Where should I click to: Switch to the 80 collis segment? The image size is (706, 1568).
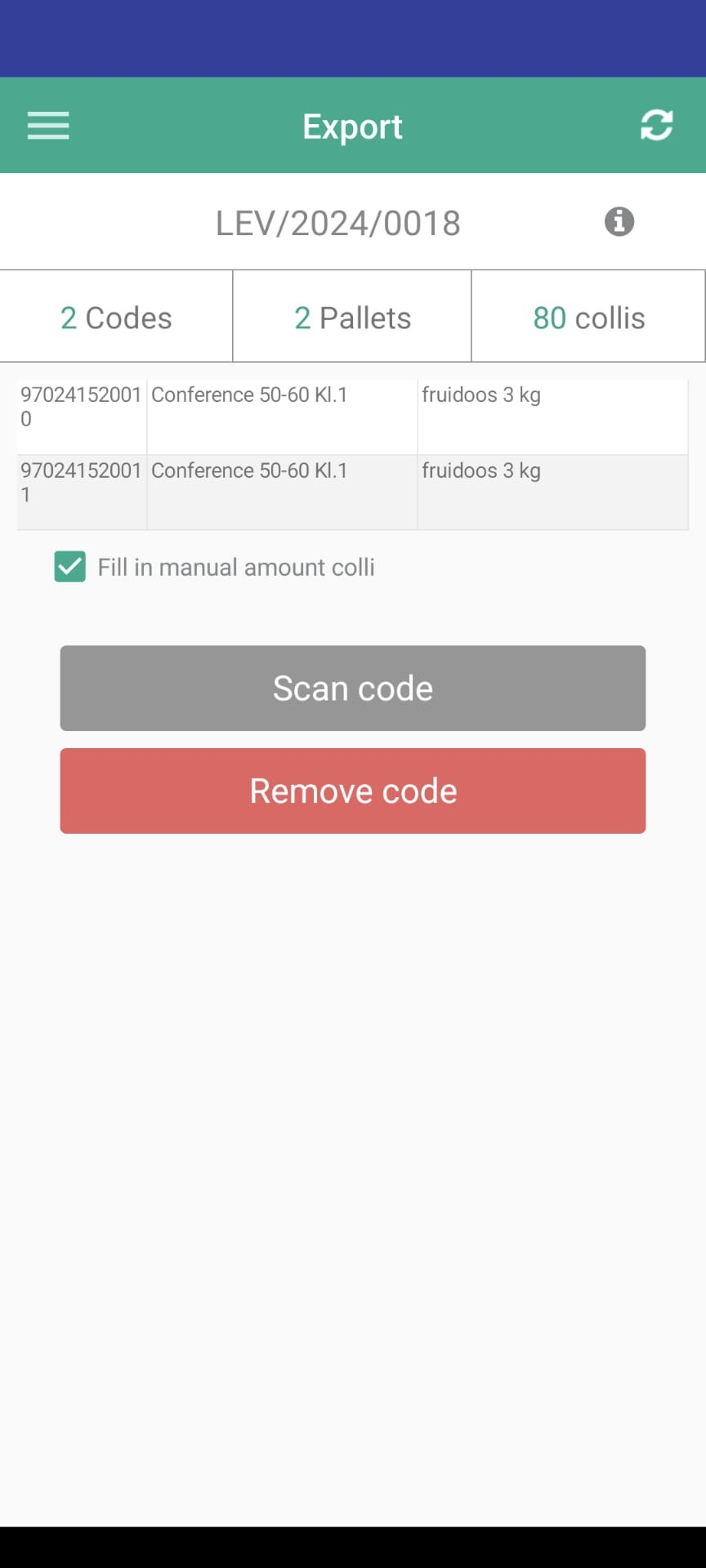[588, 317]
